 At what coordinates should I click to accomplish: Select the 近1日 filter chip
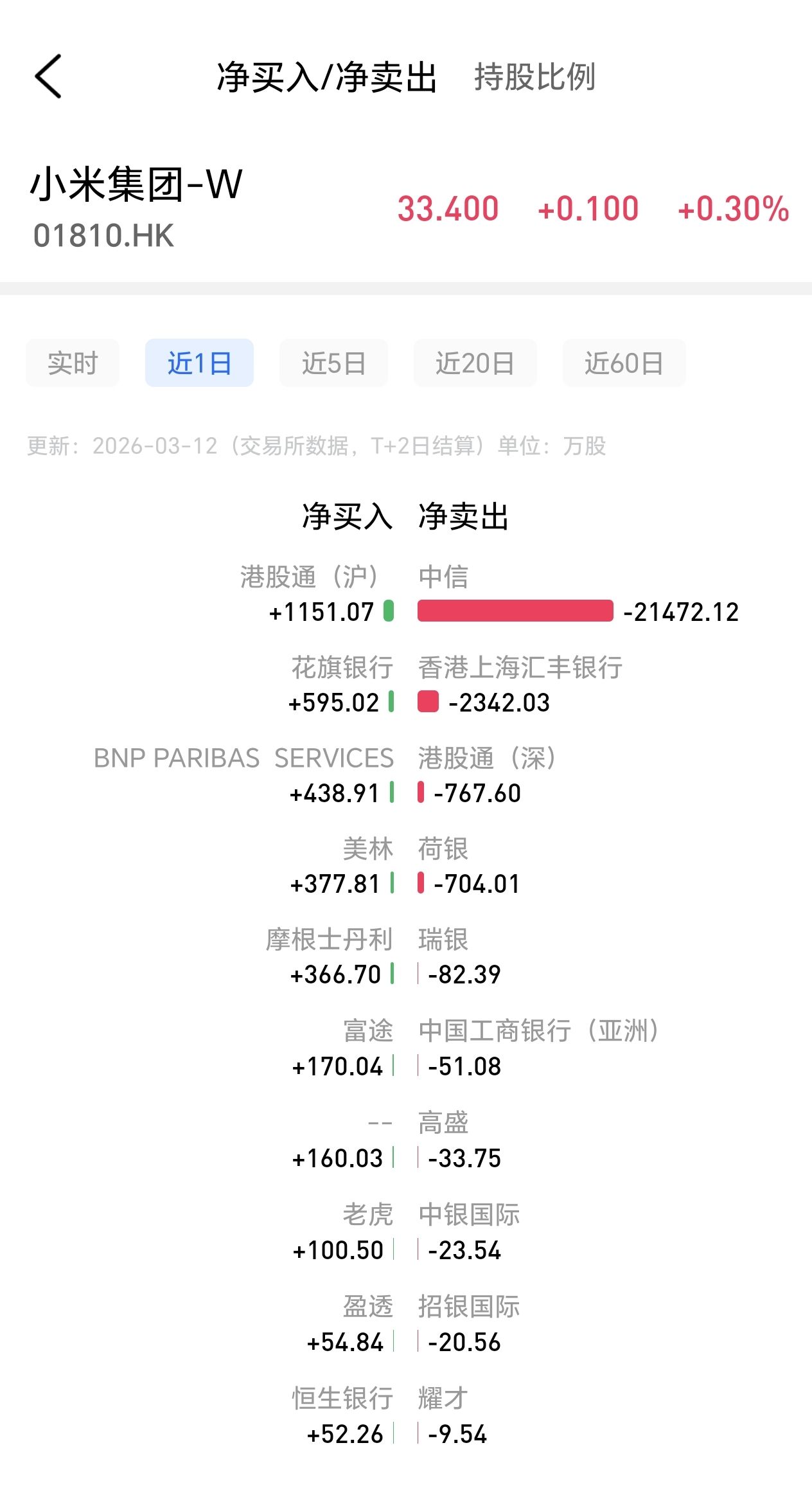click(199, 363)
